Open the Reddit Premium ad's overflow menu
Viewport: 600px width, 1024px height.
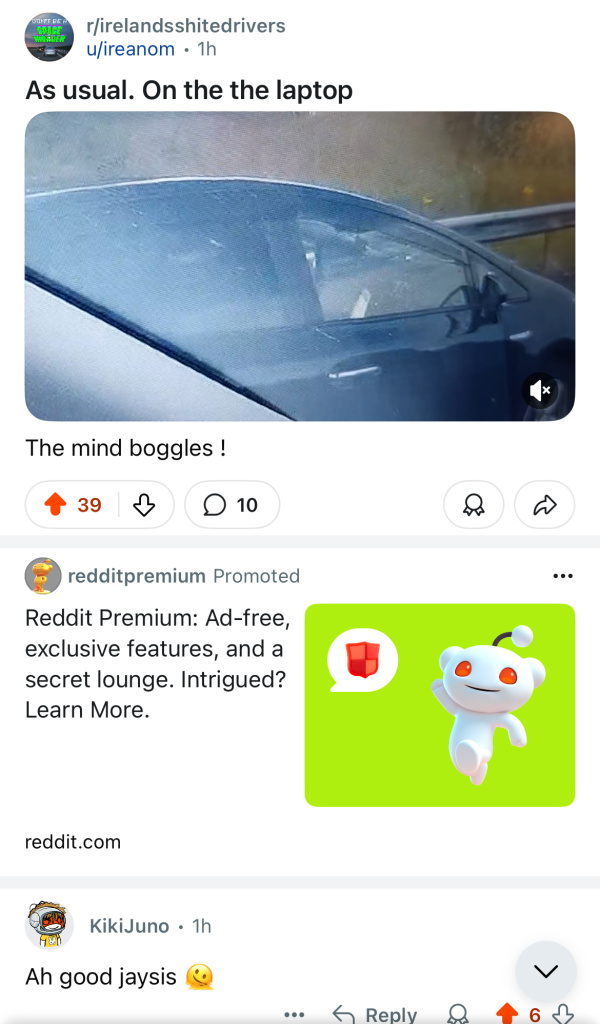[562, 576]
